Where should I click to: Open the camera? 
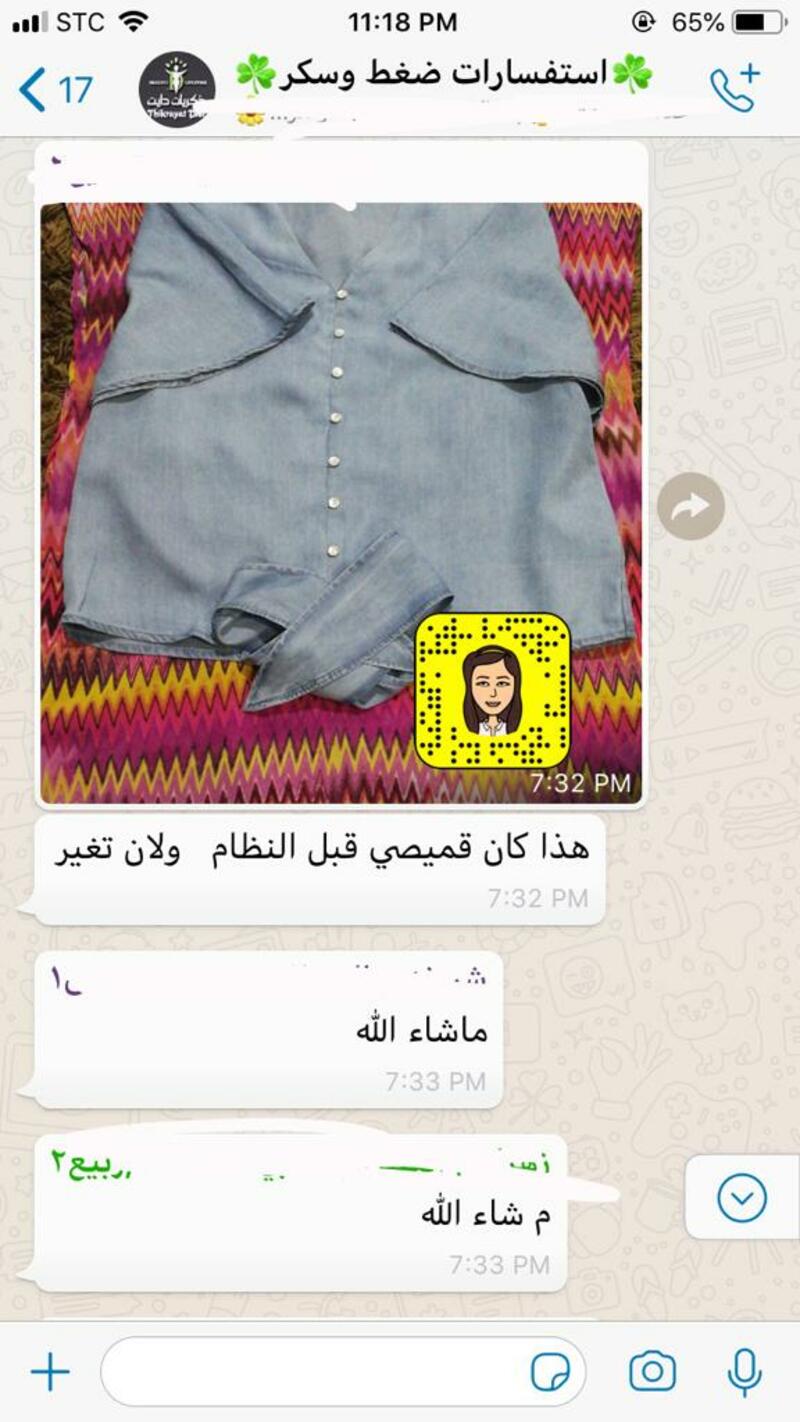[652, 1372]
